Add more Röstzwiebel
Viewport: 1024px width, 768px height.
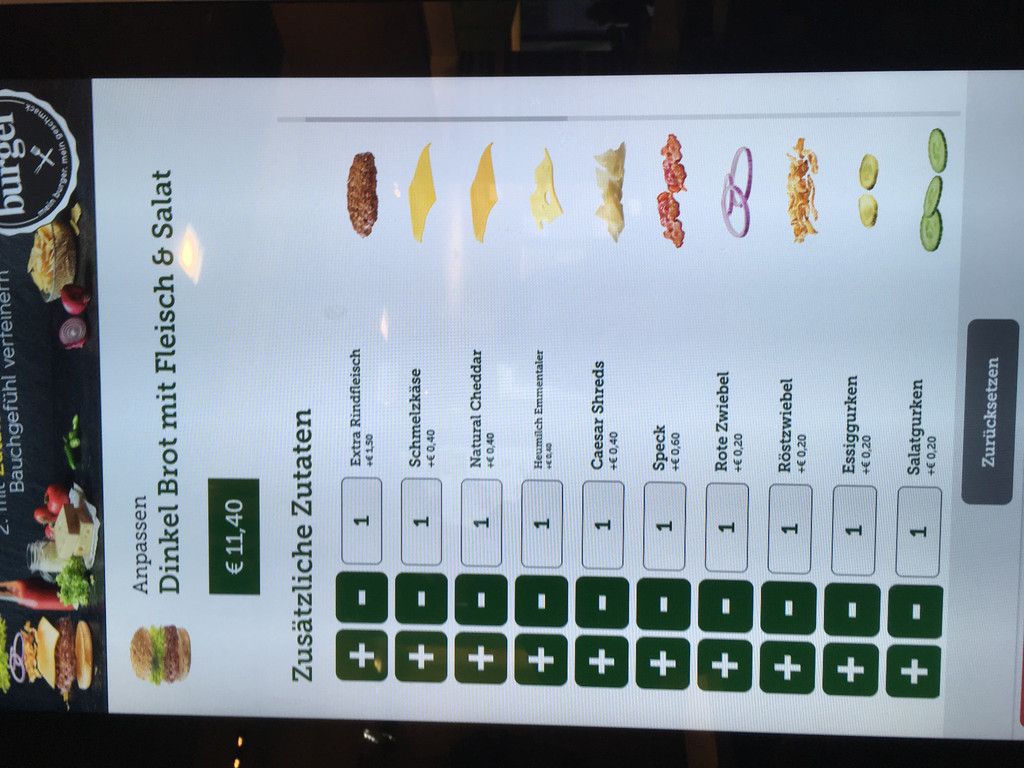tap(787, 666)
